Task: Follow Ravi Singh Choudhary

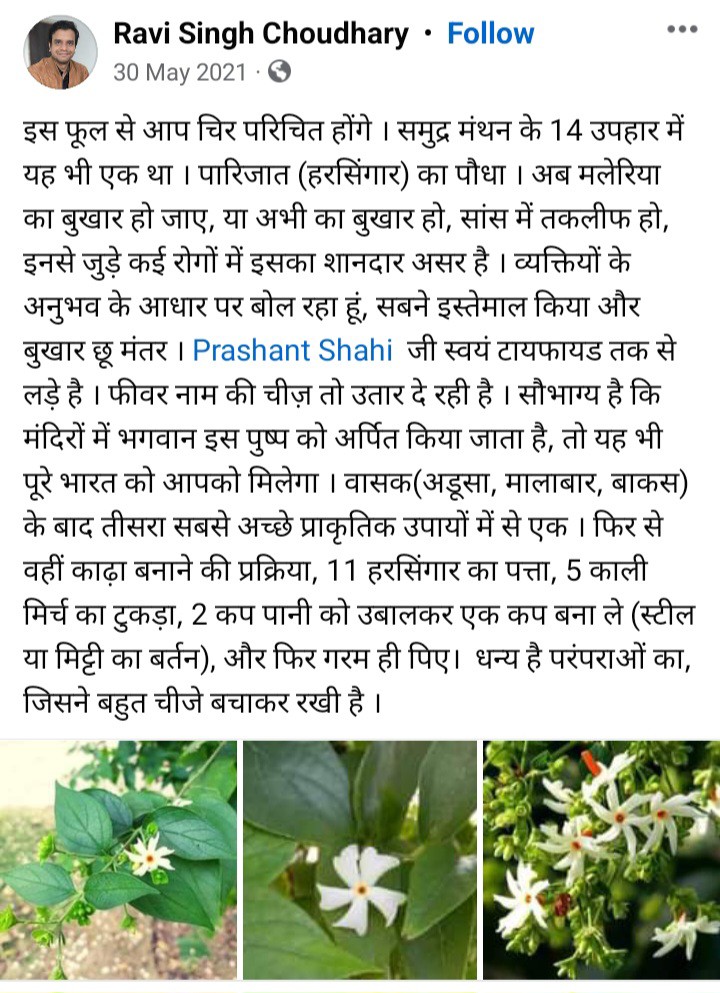Action: [490, 34]
